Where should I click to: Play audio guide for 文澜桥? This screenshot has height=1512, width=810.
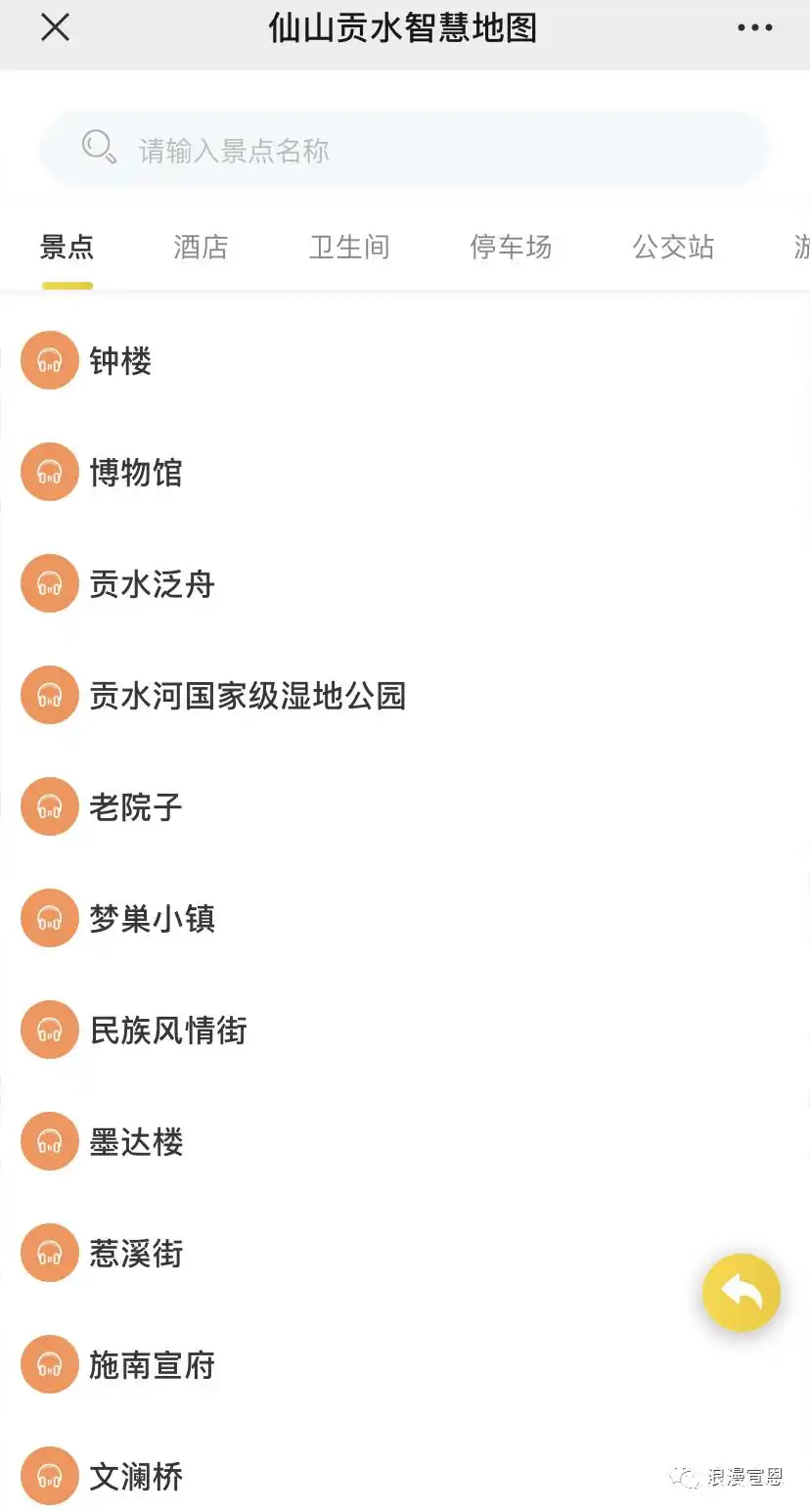coord(50,1475)
